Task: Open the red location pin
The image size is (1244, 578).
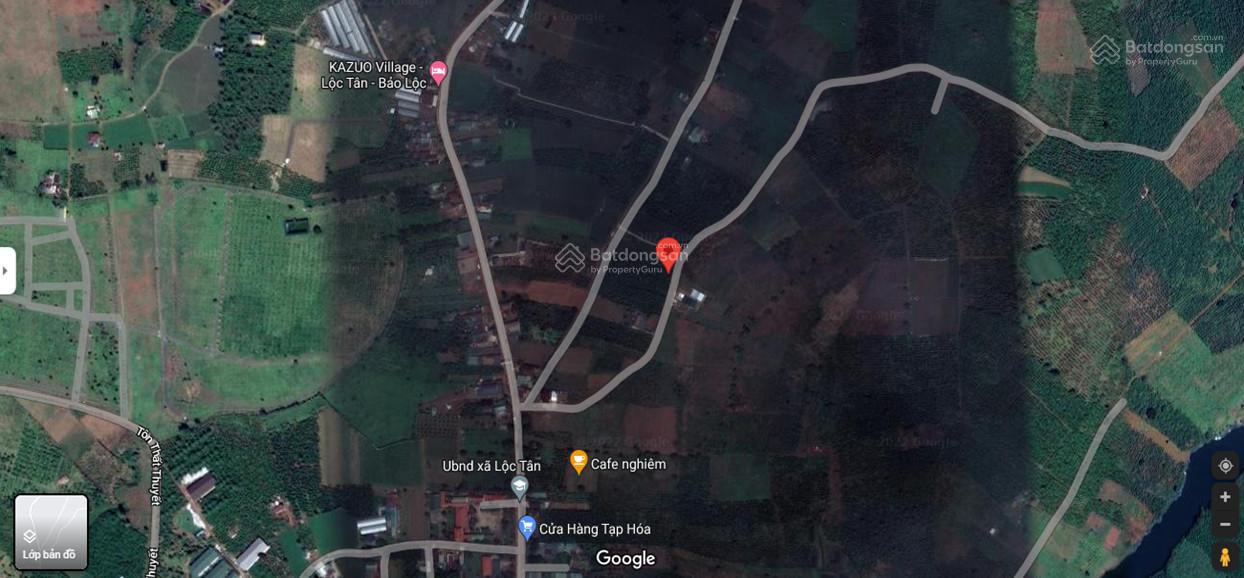Action: point(668,253)
